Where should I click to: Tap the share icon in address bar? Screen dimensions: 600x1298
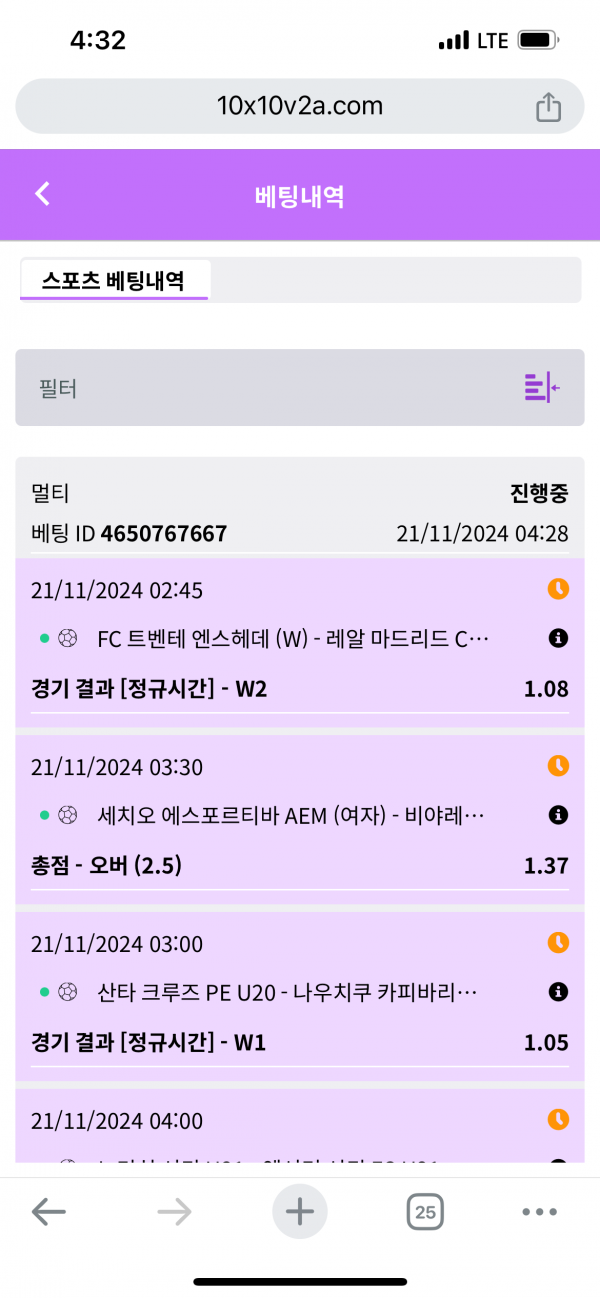pos(548,107)
